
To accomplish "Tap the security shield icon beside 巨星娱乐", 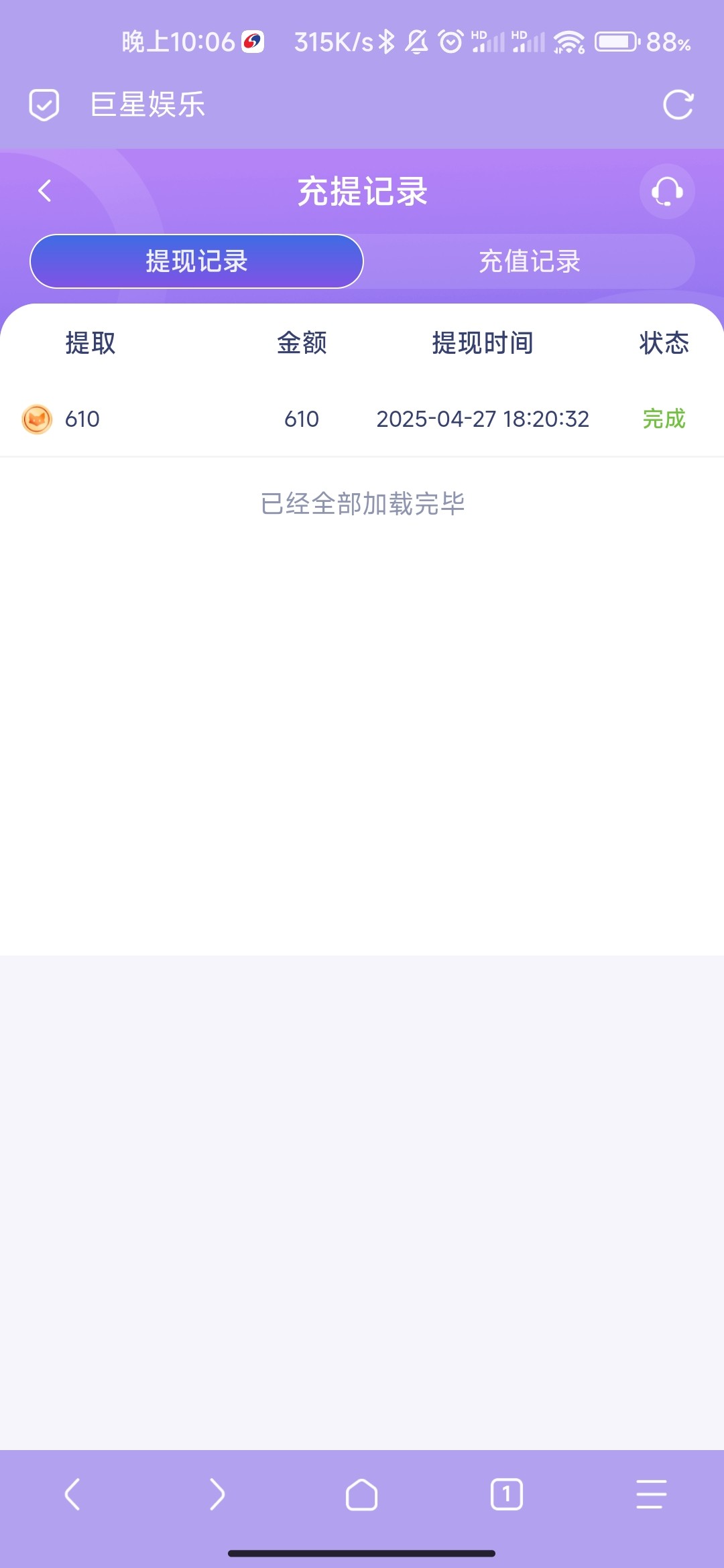I will (x=44, y=105).
